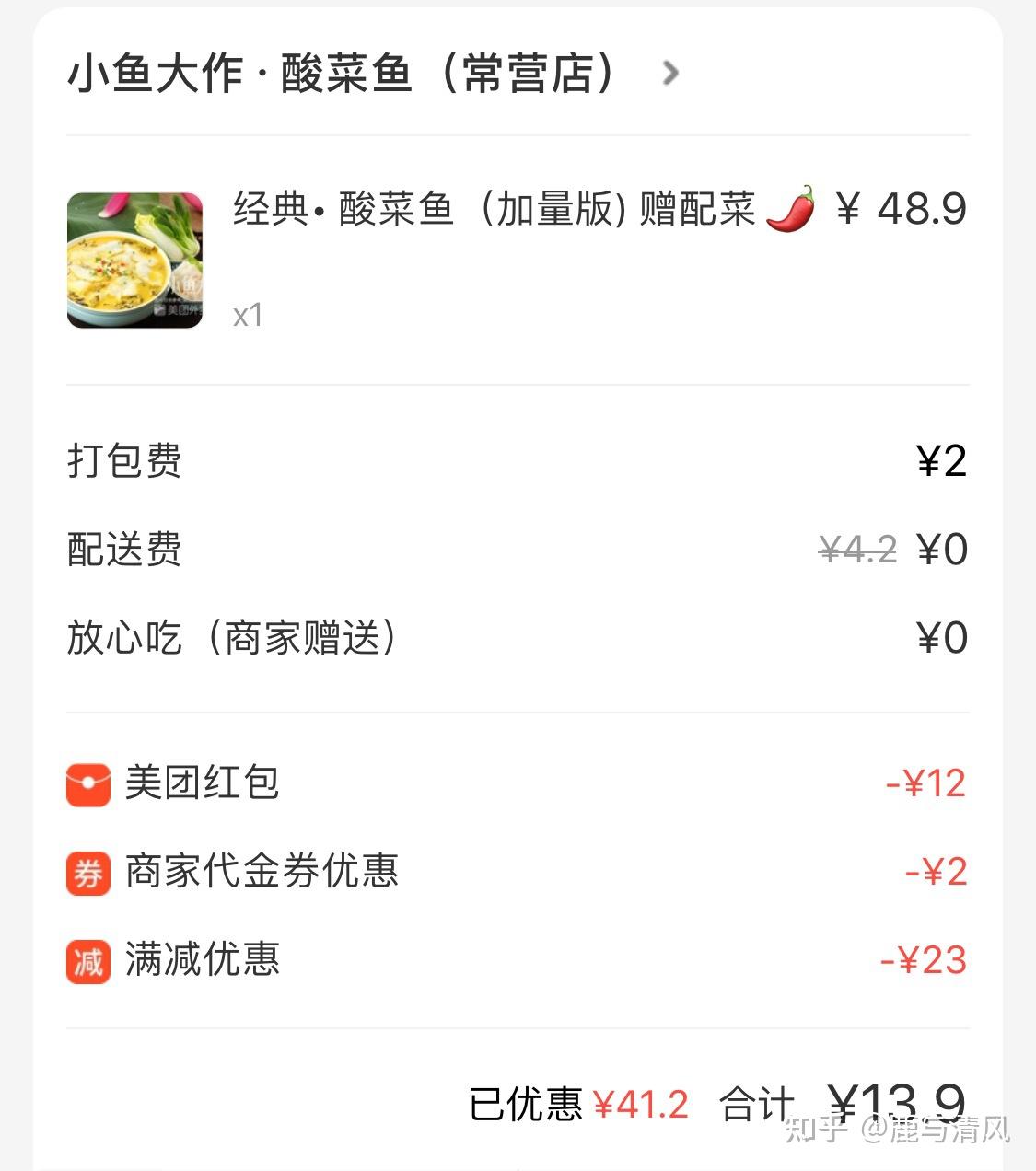Click the ¥13.9 total amount
Image resolution: width=1036 pixels, height=1171 pixels.
pyautogui.click(x=894, y=1102)
